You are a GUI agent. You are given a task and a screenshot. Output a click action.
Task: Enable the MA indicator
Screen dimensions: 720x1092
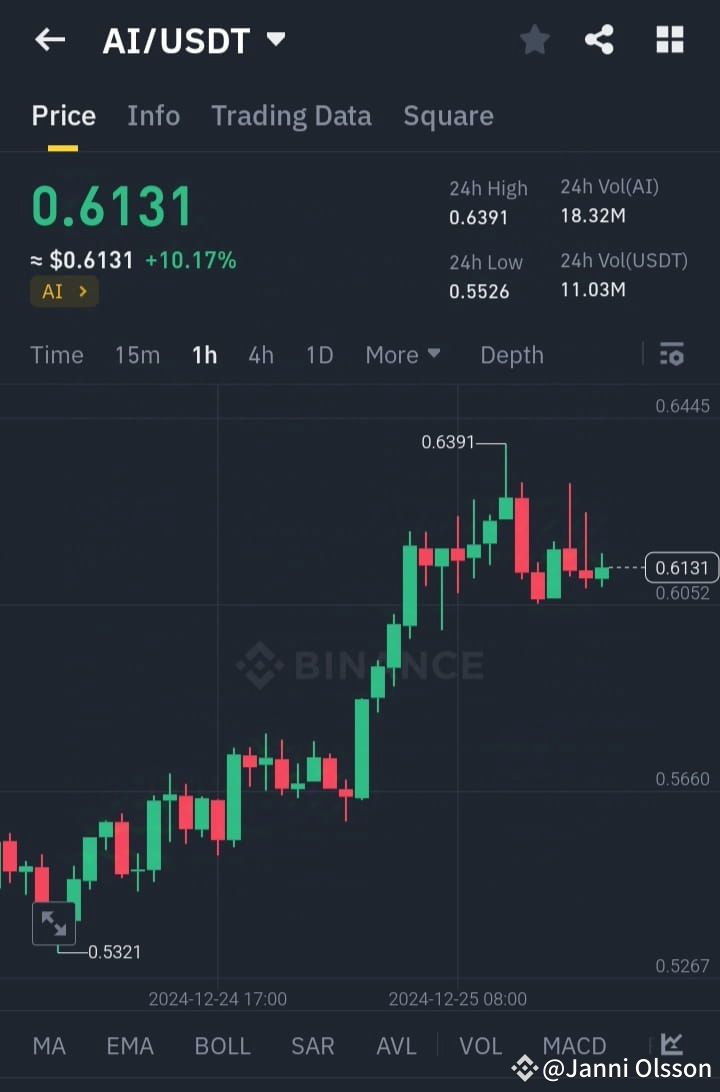point(48,1045)
